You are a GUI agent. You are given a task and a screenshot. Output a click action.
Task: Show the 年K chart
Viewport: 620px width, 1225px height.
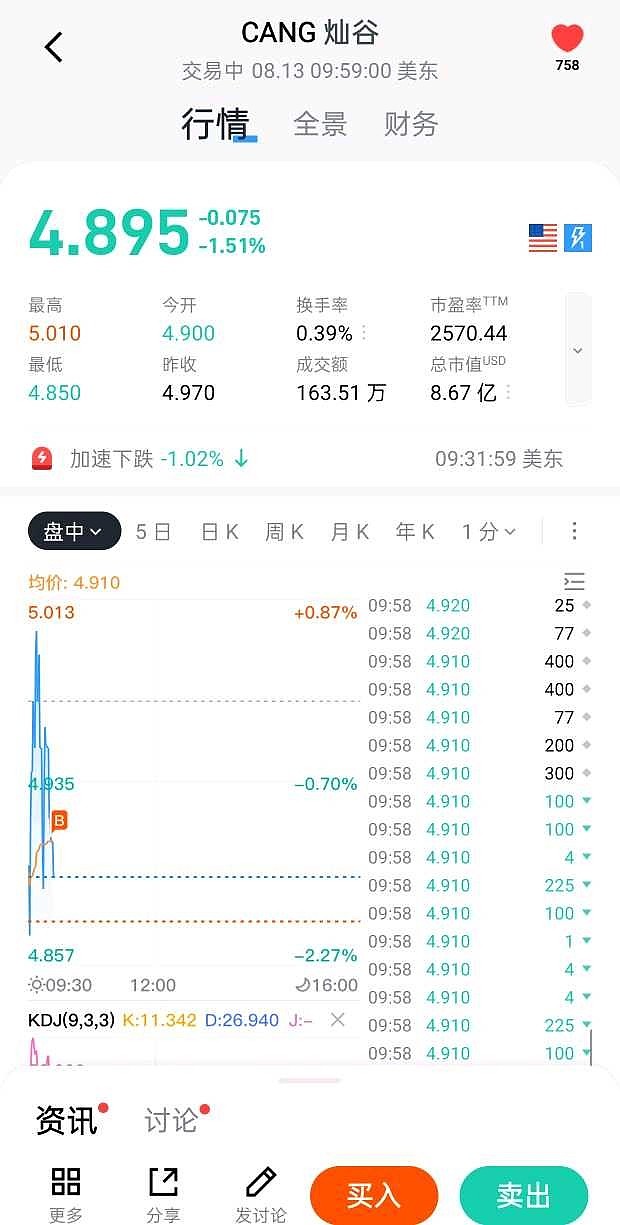pyautogui.click(x=415, y=532)
